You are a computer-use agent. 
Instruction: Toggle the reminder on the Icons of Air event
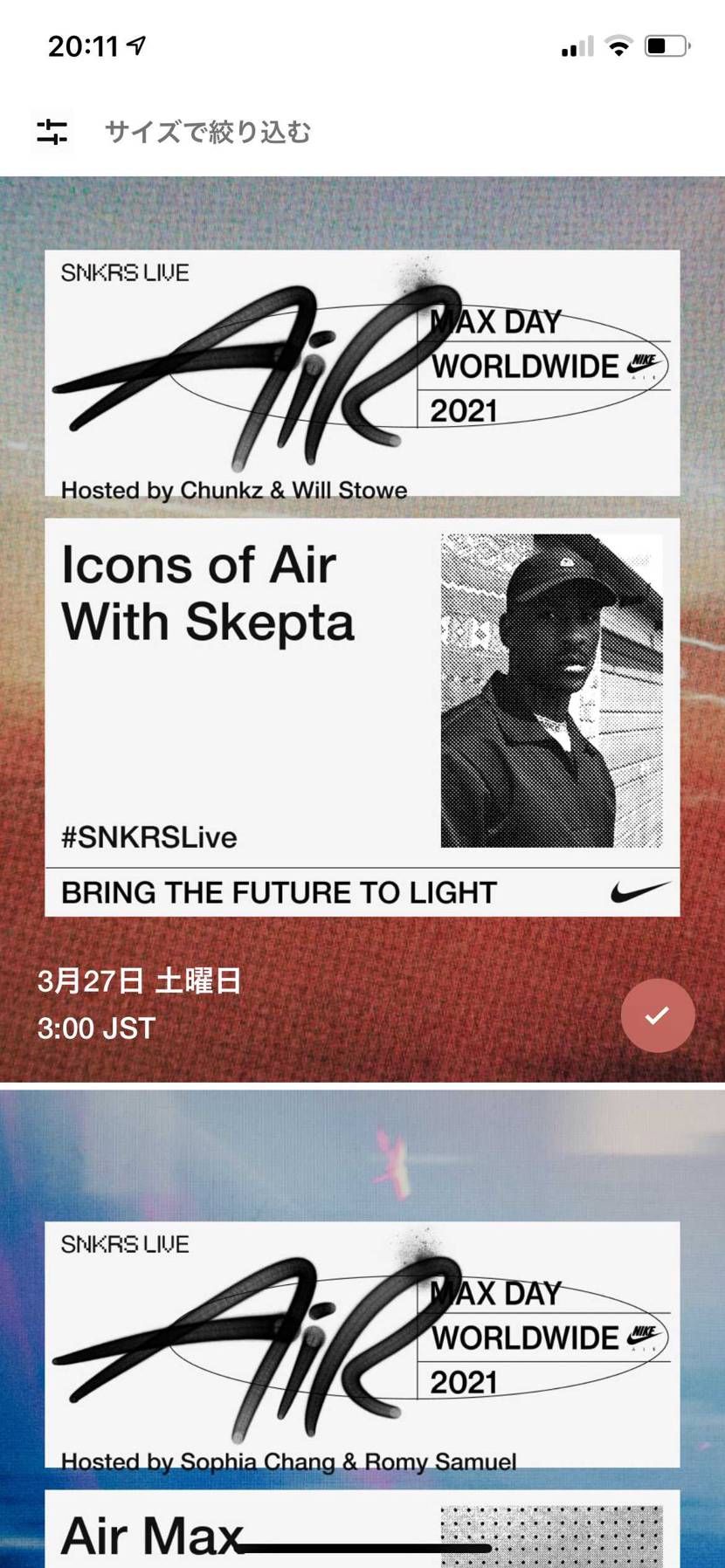tap(658, 1016)
